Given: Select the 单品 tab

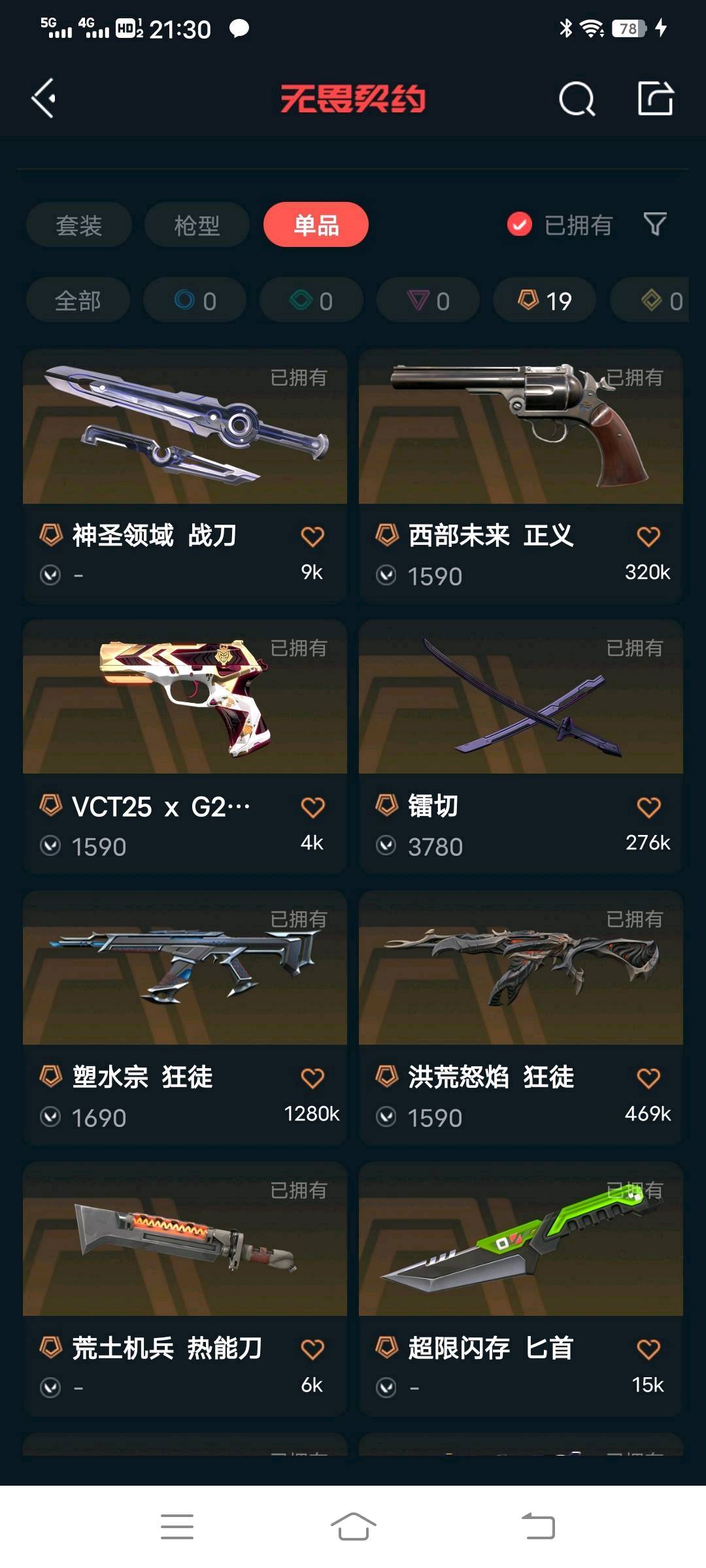Looking at the screenshot, I should 316,225.
